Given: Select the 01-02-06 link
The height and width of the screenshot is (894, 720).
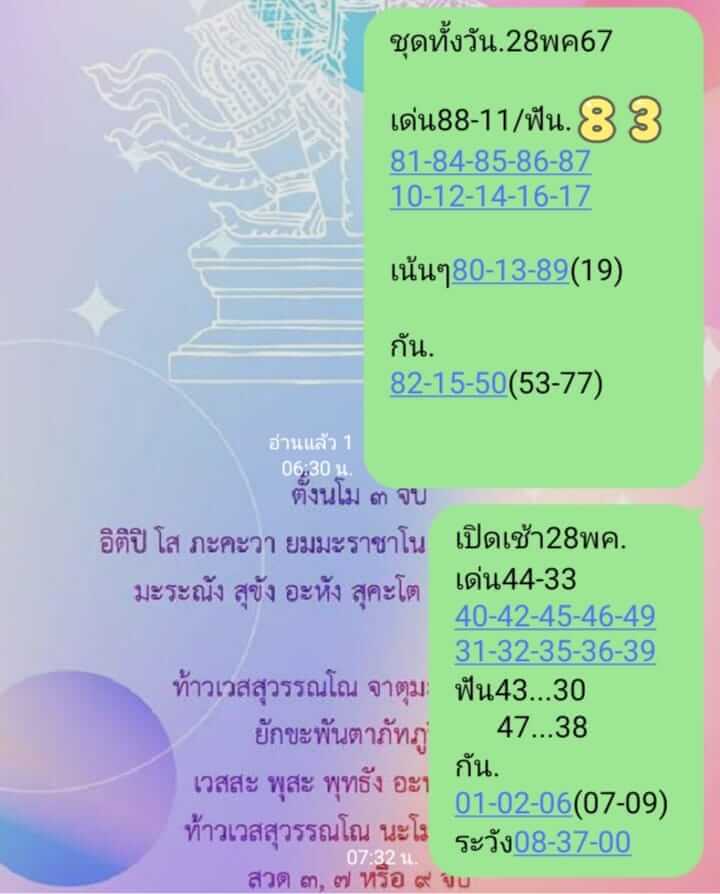Looking at the screenshot, I should pos(513,803).
